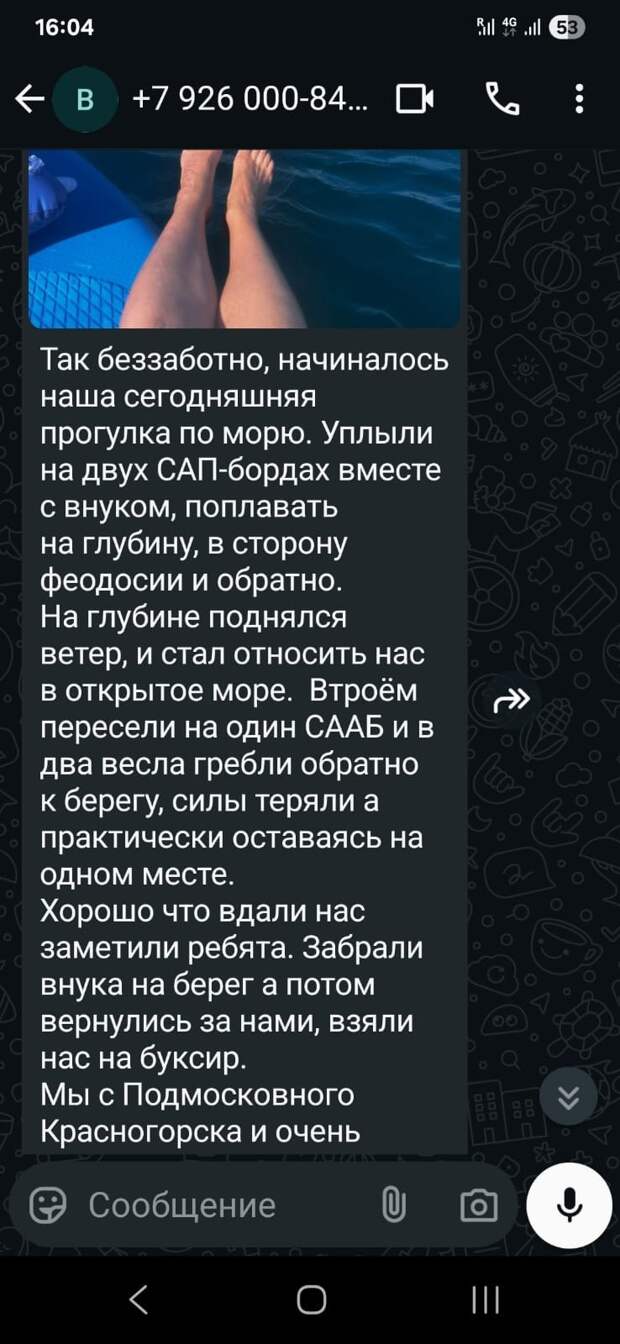Start a voice call
The image size is (620, 1344).
[500, 99]
